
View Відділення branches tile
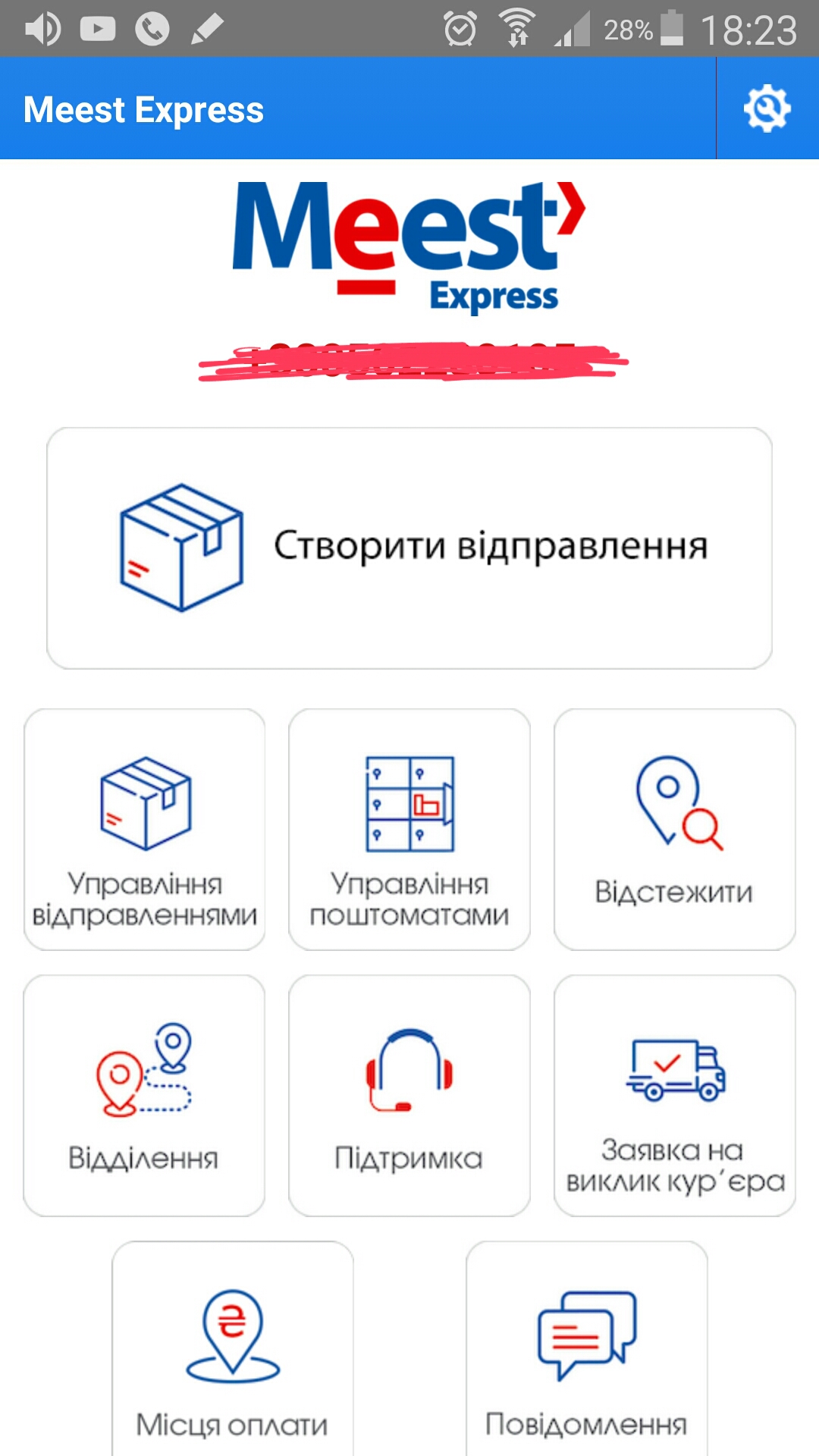tap(145, 1095)
